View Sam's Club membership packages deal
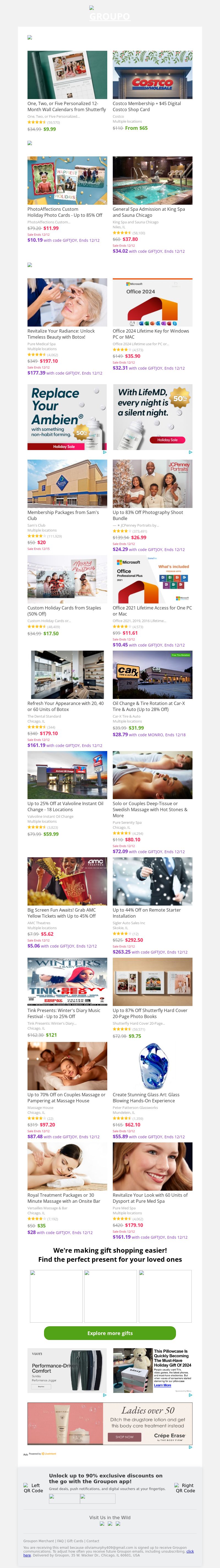 click(67, 484)
